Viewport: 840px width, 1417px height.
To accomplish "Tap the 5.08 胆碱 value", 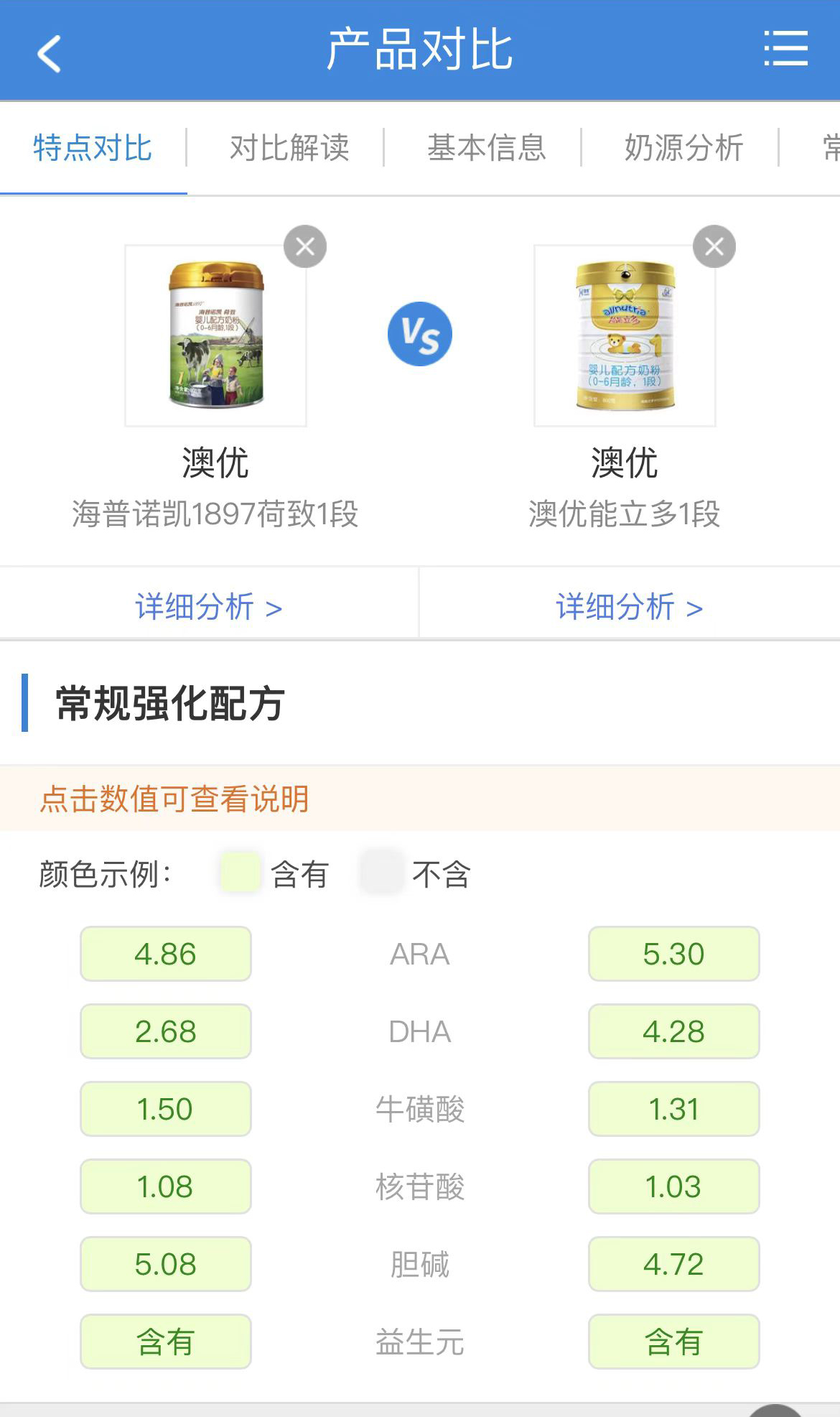I will (166, 1264).
